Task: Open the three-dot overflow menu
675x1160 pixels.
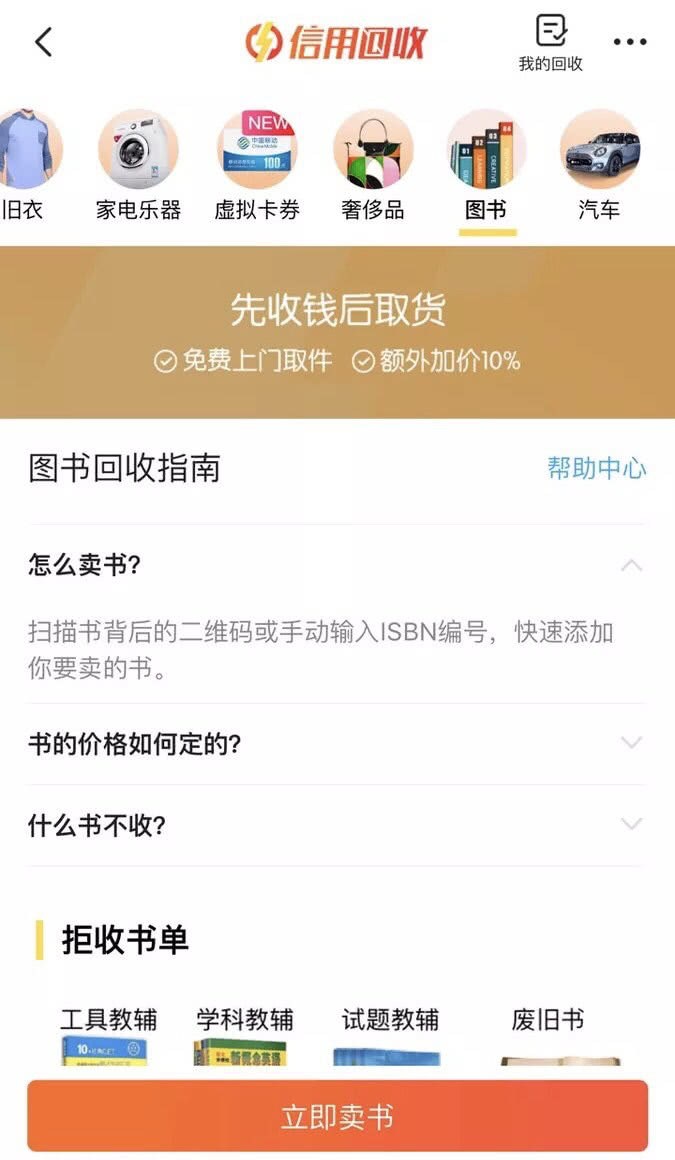Action: [630, 42]
